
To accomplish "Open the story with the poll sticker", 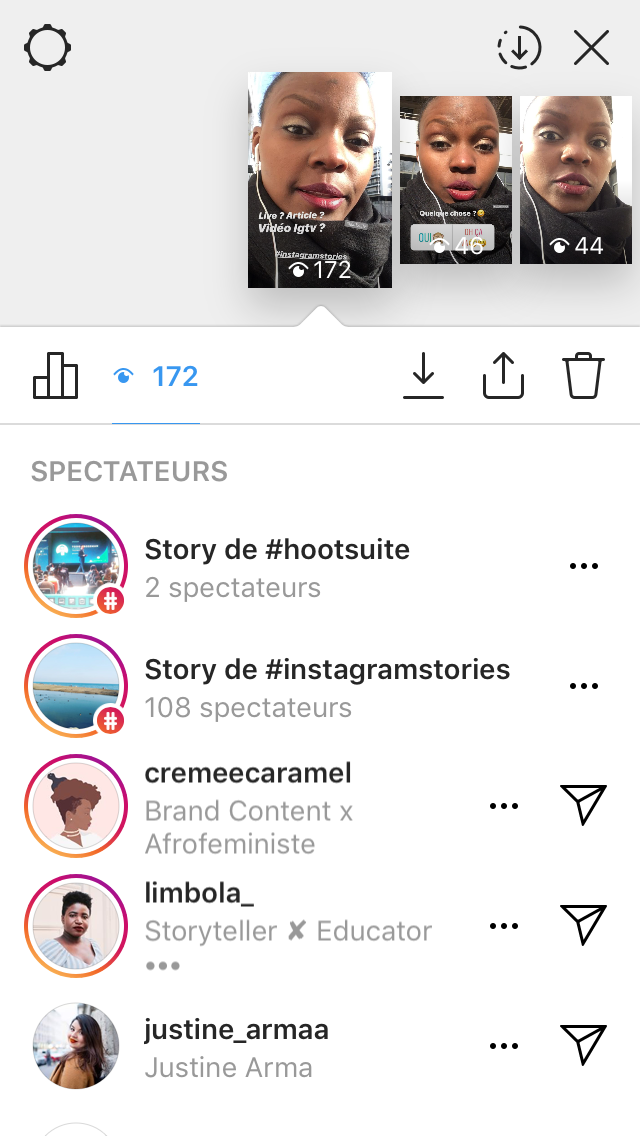I will coord(455,180).
